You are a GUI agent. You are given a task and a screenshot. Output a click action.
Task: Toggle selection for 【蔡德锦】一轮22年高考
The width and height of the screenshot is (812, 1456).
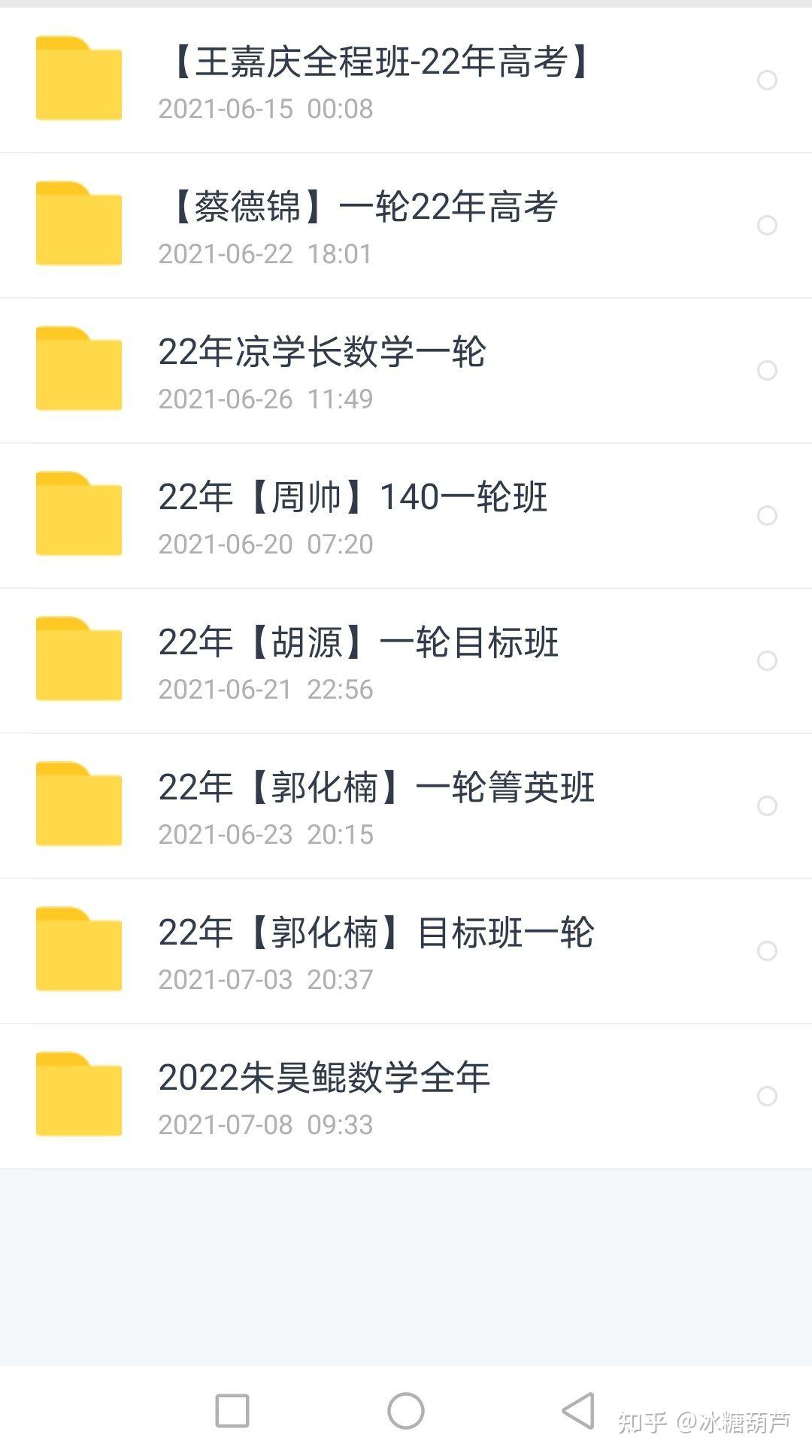pos(768,224)
